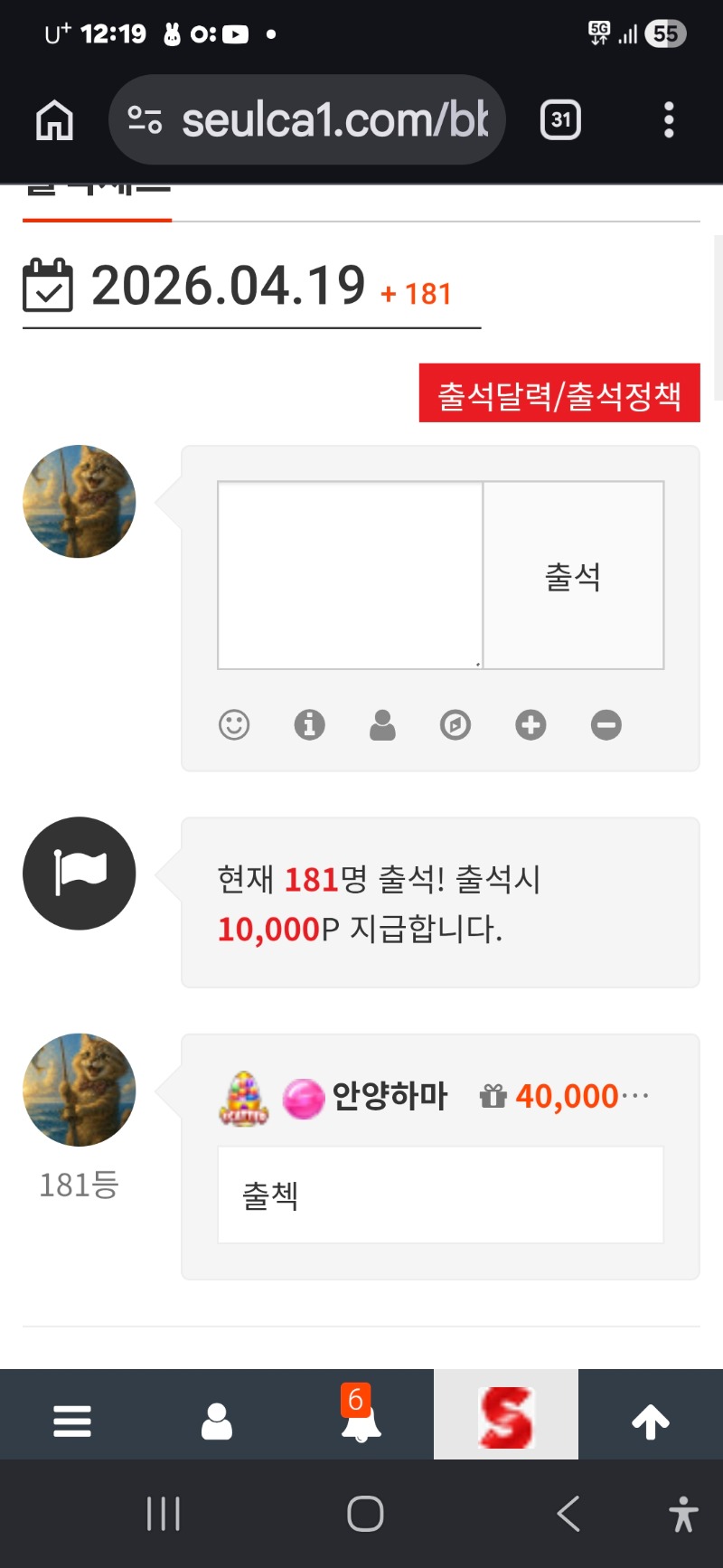Focus the attendance message text box

point(350,575)
